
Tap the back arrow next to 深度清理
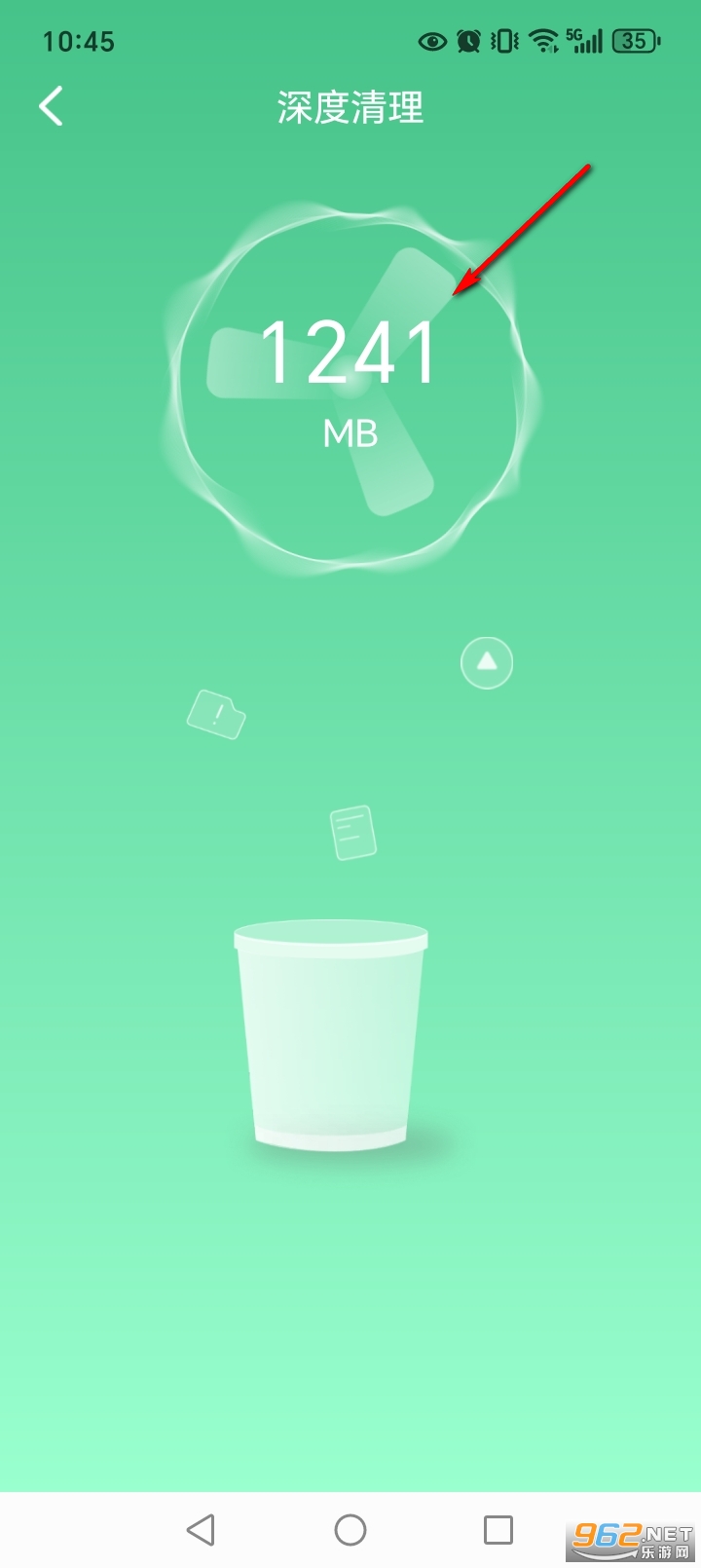[x=50, y=107]
